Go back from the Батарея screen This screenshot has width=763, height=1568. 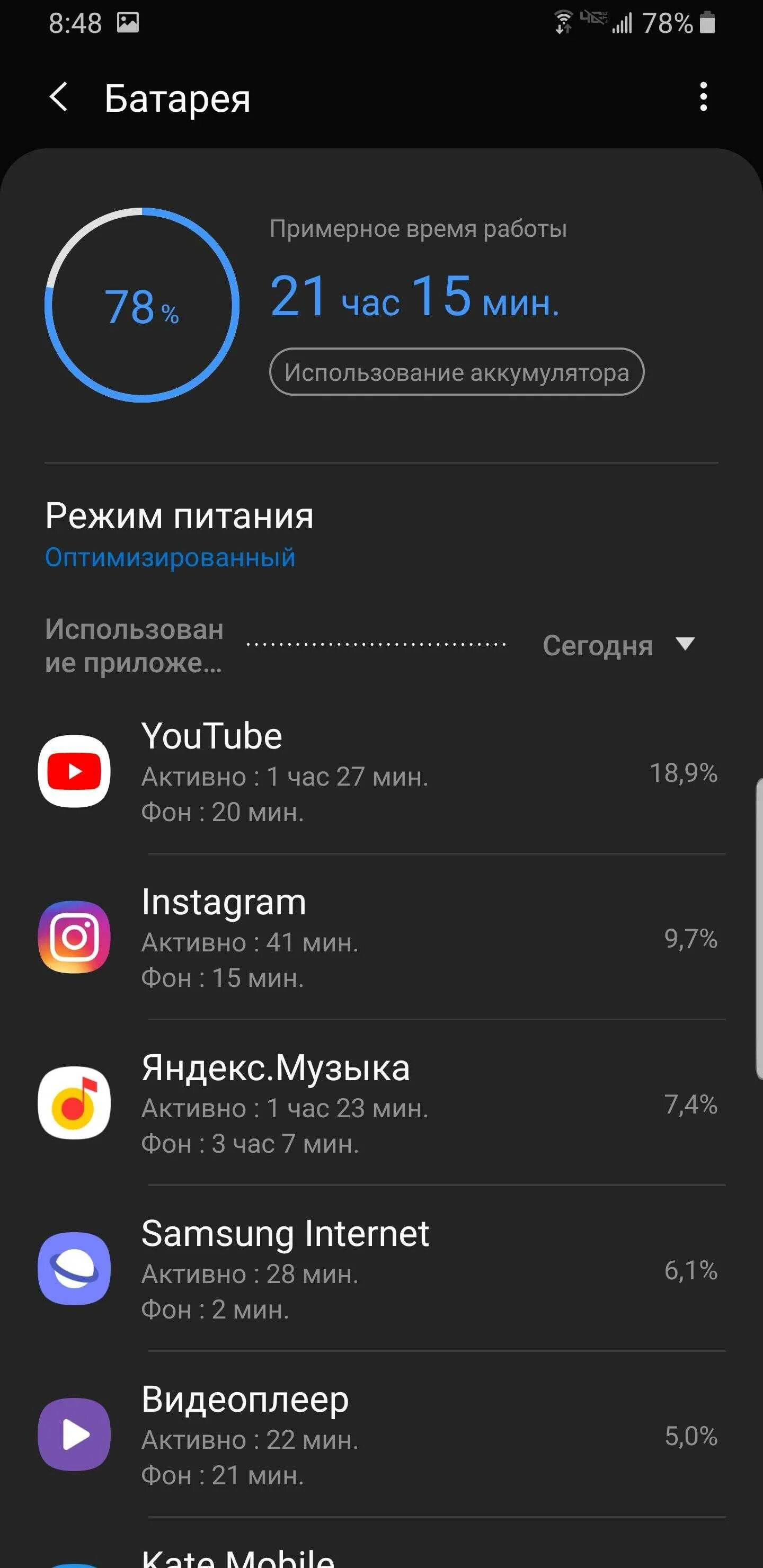point(58,97)
